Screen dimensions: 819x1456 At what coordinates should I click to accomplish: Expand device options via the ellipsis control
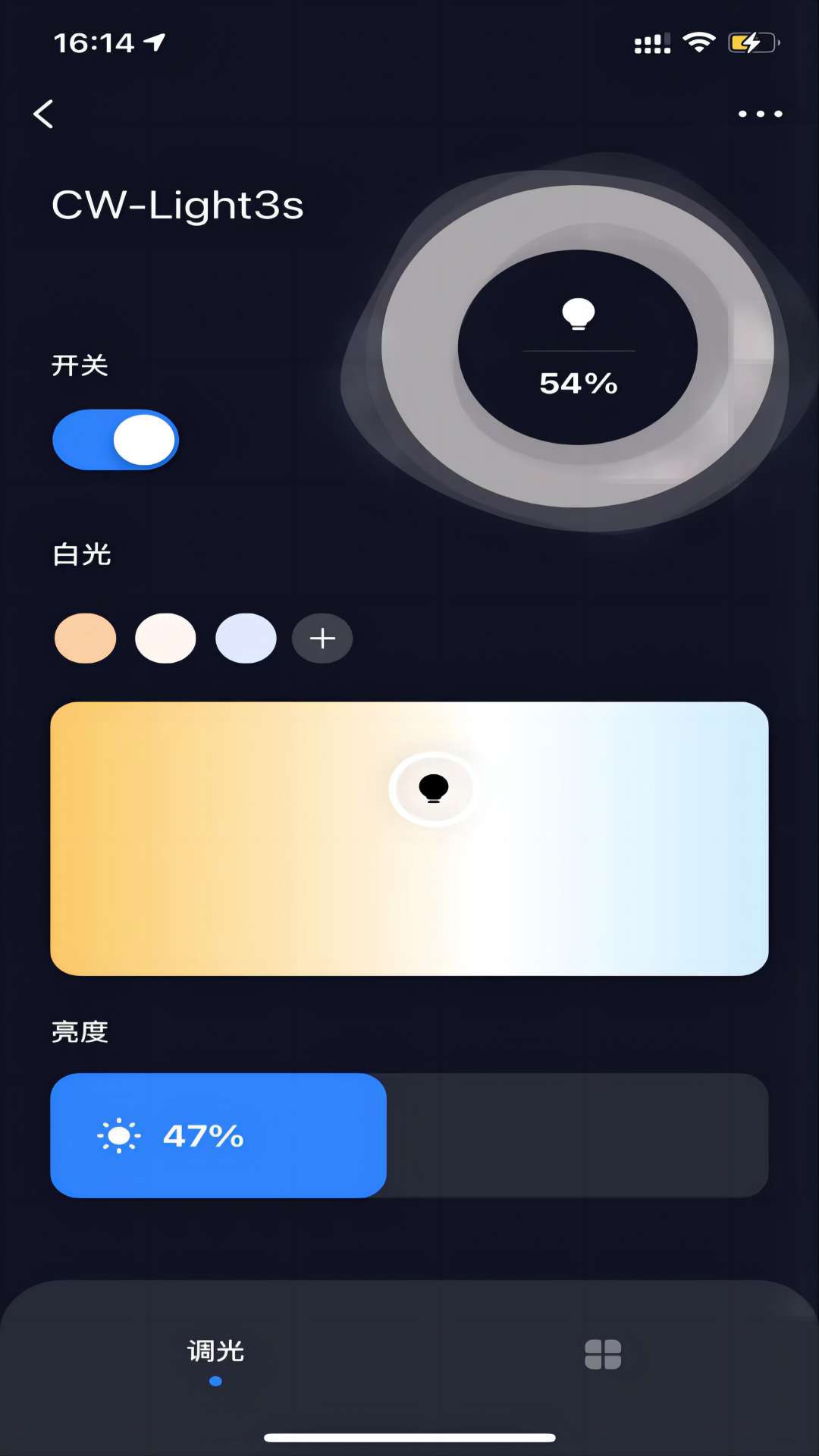760,114
